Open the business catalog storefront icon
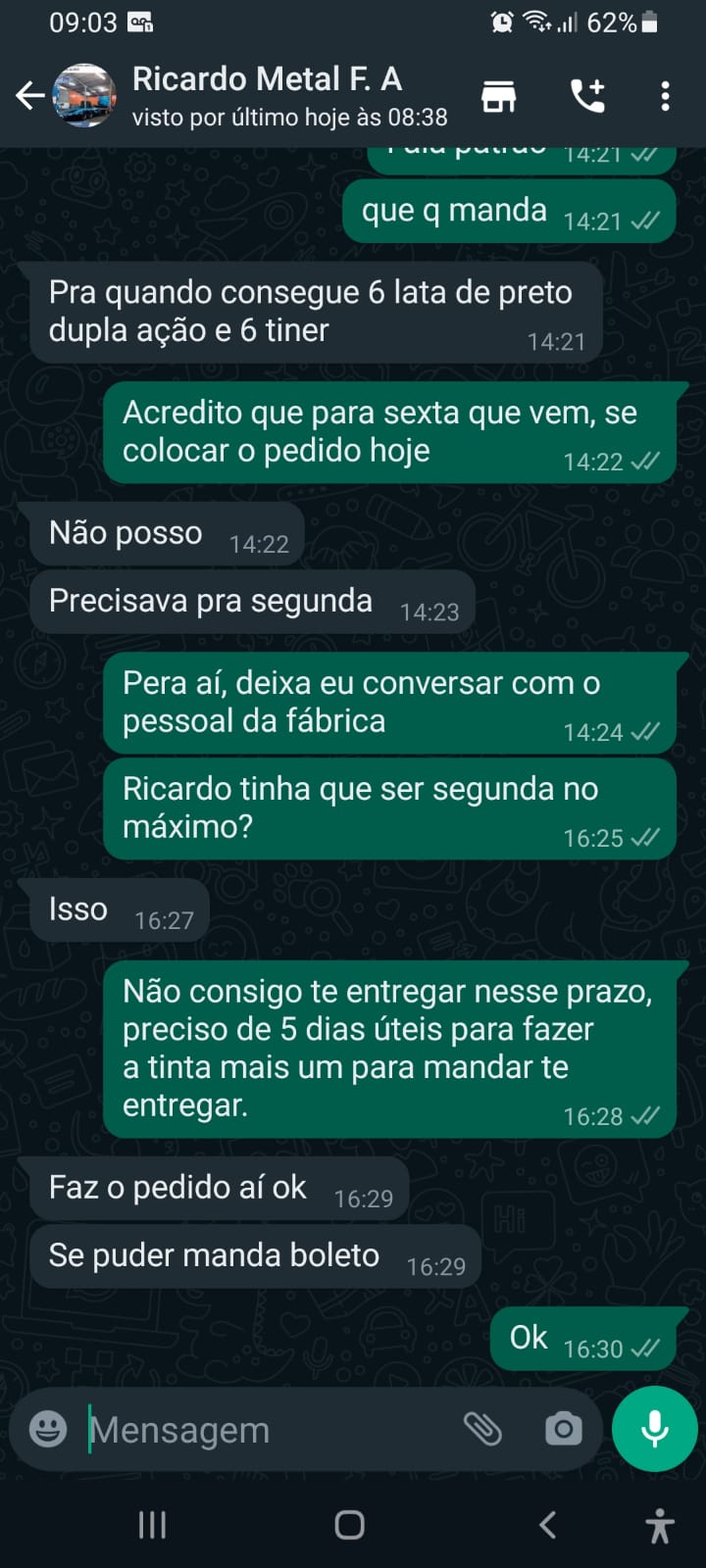This screenshot has height=1568, width=706. (x=498, y=96)
